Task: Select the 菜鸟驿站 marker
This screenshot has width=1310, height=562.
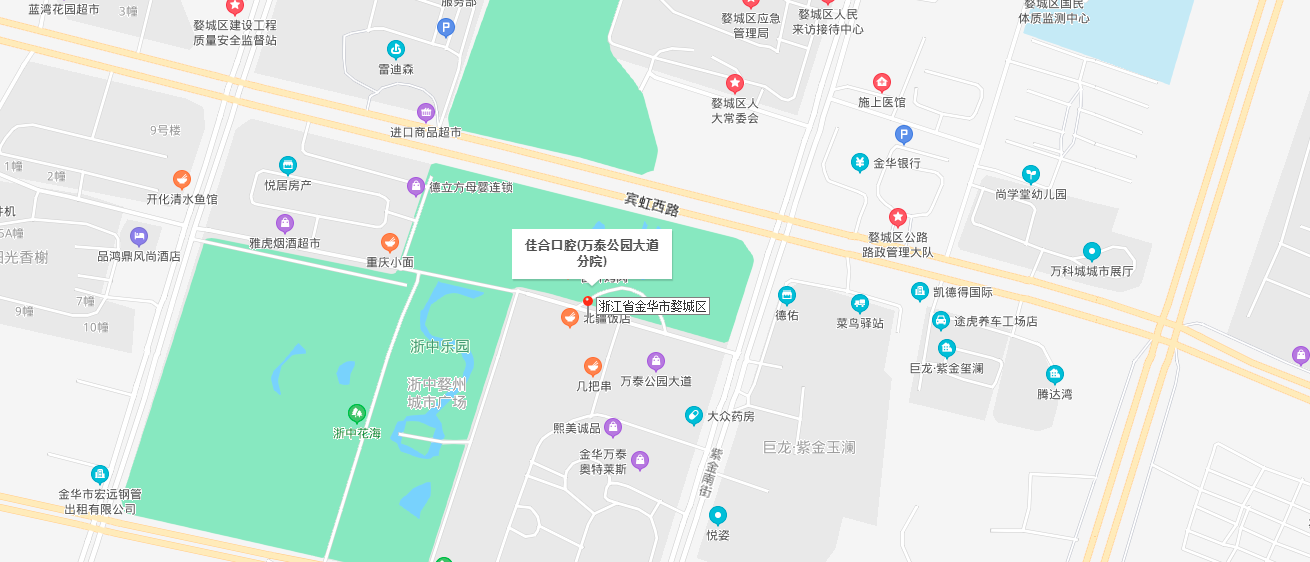Action: coord(859,304)
